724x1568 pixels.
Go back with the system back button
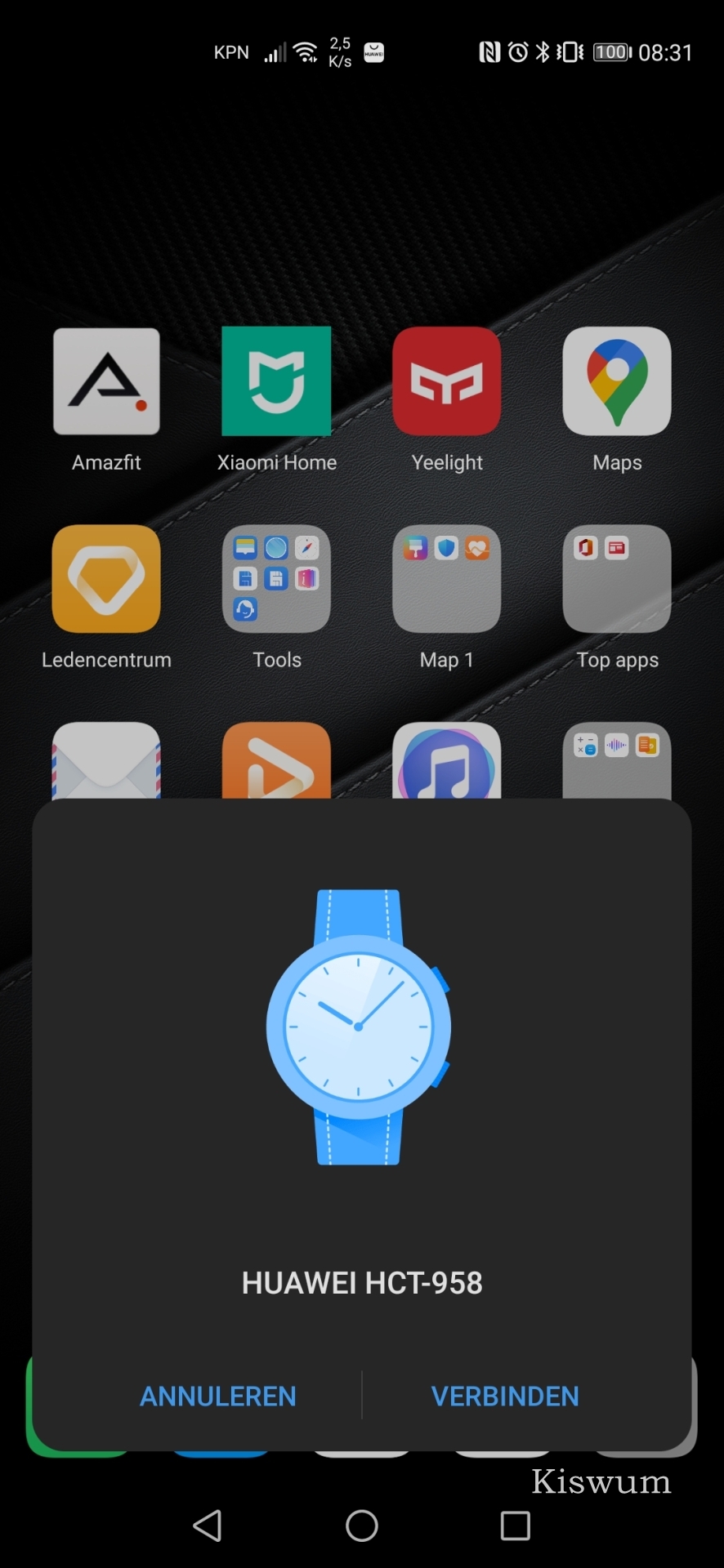[x=208, y=1525]
